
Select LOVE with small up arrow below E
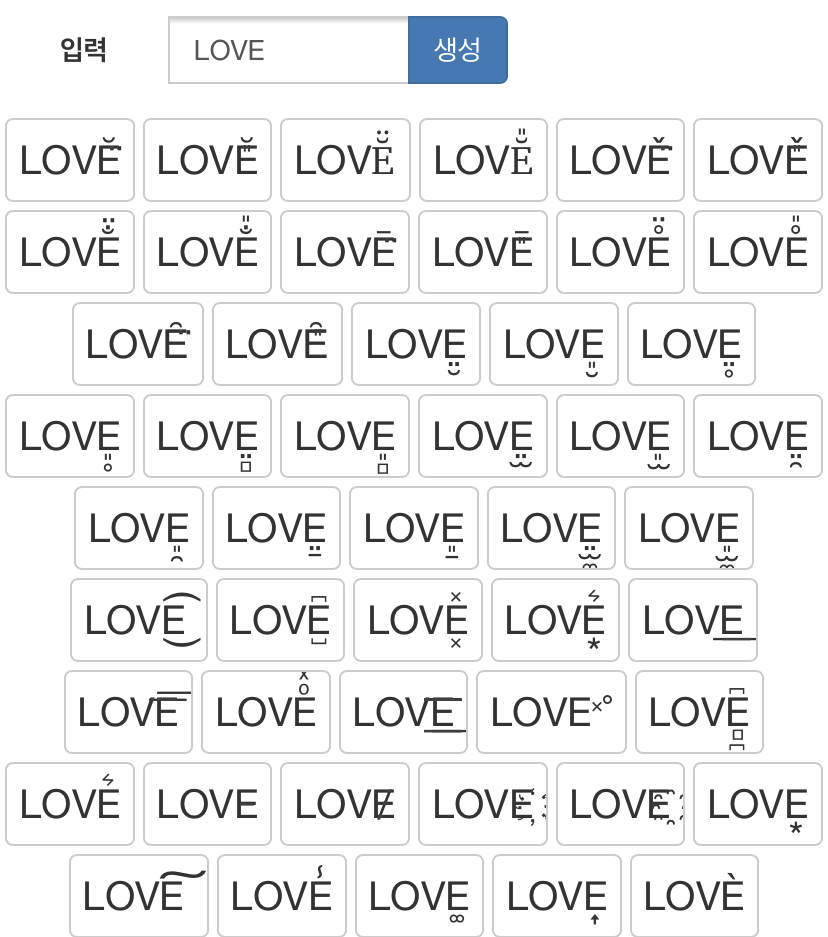tap(557, 896)
